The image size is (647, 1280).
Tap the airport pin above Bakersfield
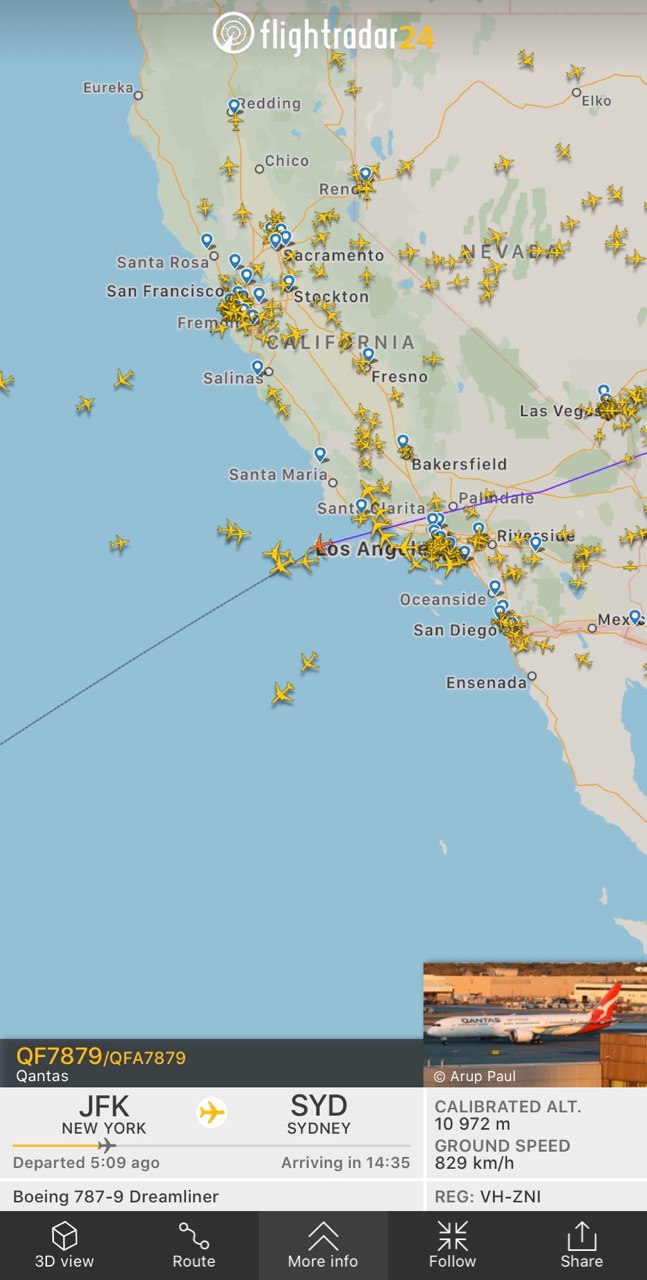[403, 441]
